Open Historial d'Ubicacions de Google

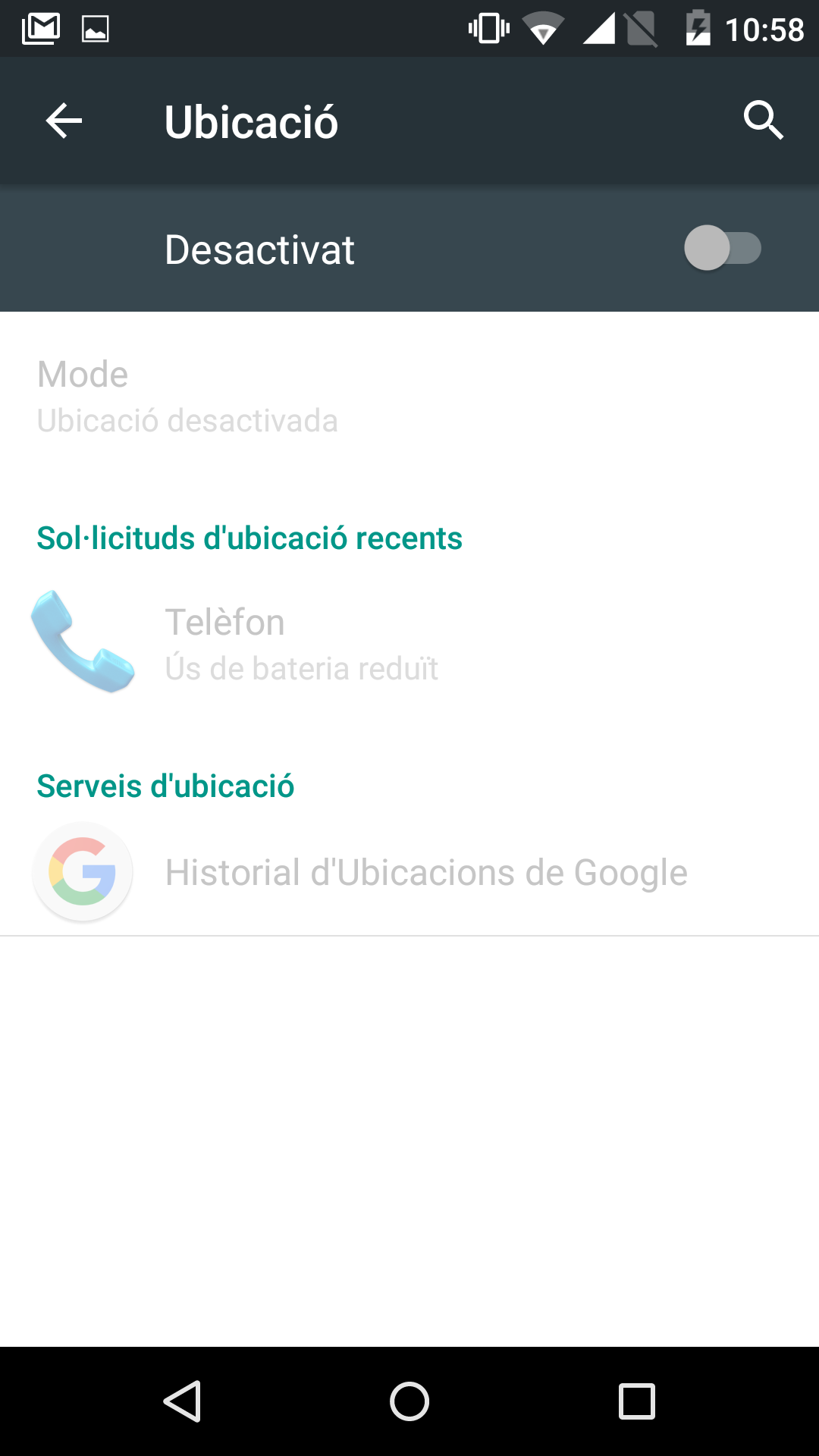pos(409,872)
